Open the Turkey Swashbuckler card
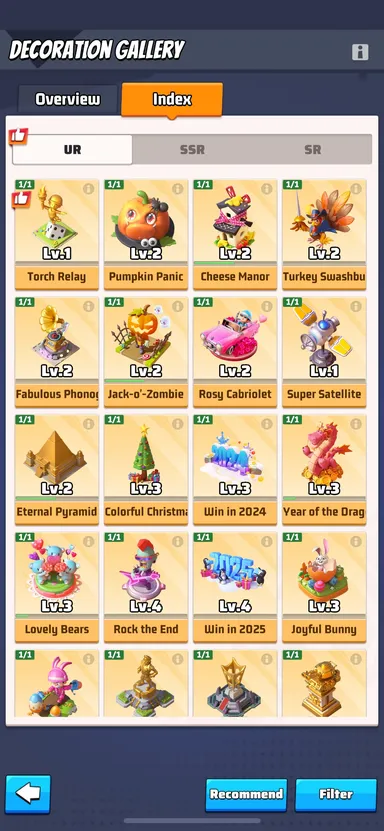This screenshot has height=831, width=384. tap(324, 234)
